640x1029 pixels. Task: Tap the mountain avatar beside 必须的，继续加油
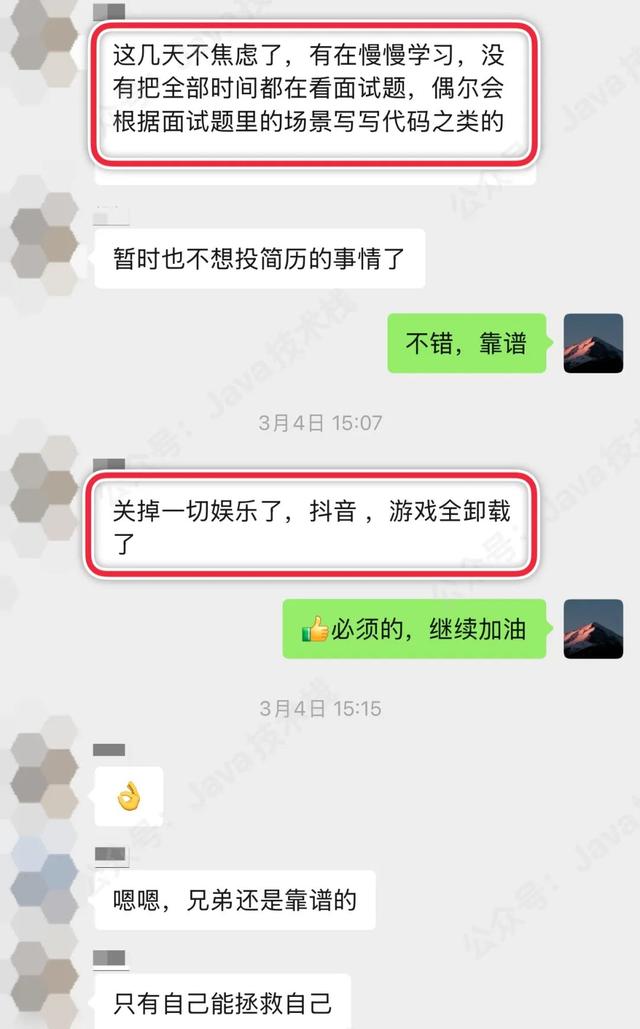593,628
